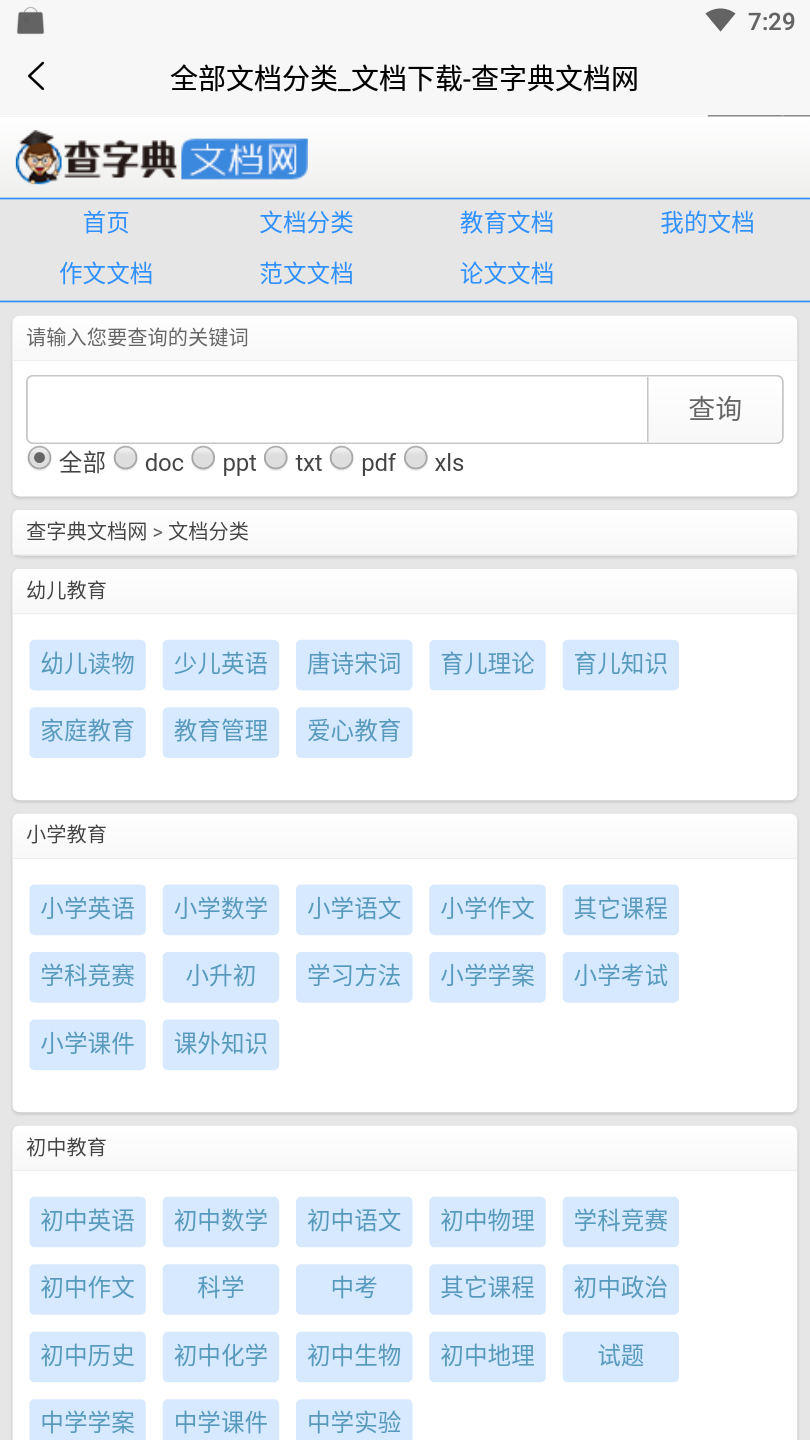
Task: Open 我的文档 page
Action: [707, 223]
